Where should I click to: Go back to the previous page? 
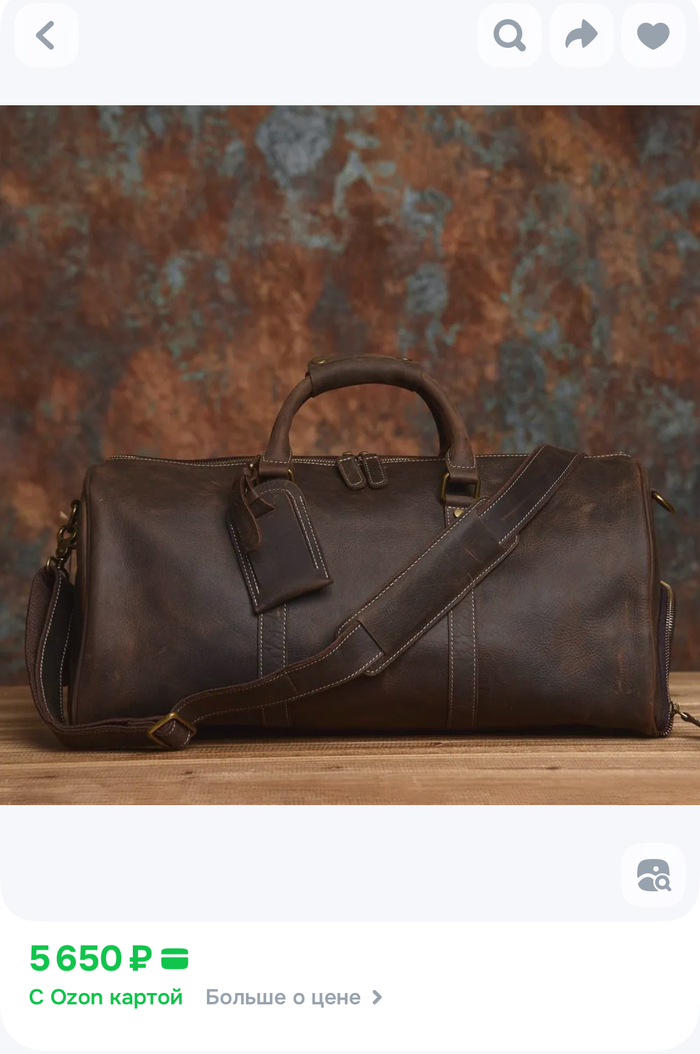click(46, 36)
